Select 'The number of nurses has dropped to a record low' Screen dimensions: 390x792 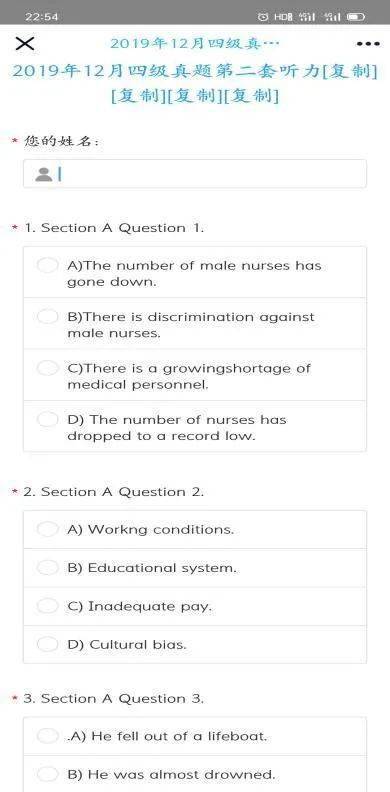(195, 427)
